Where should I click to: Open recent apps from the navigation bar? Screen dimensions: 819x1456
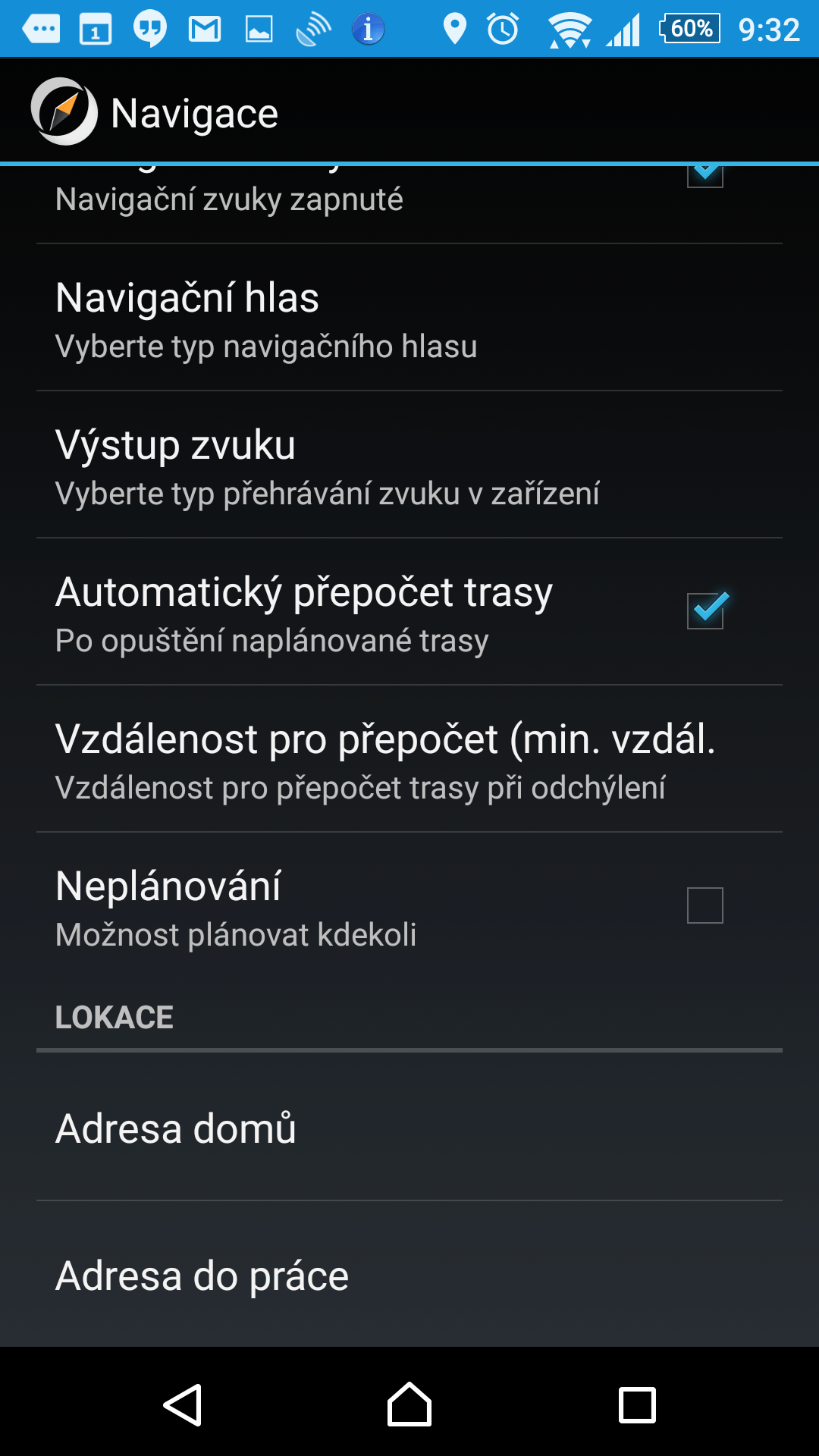[x=637, y=1404]
